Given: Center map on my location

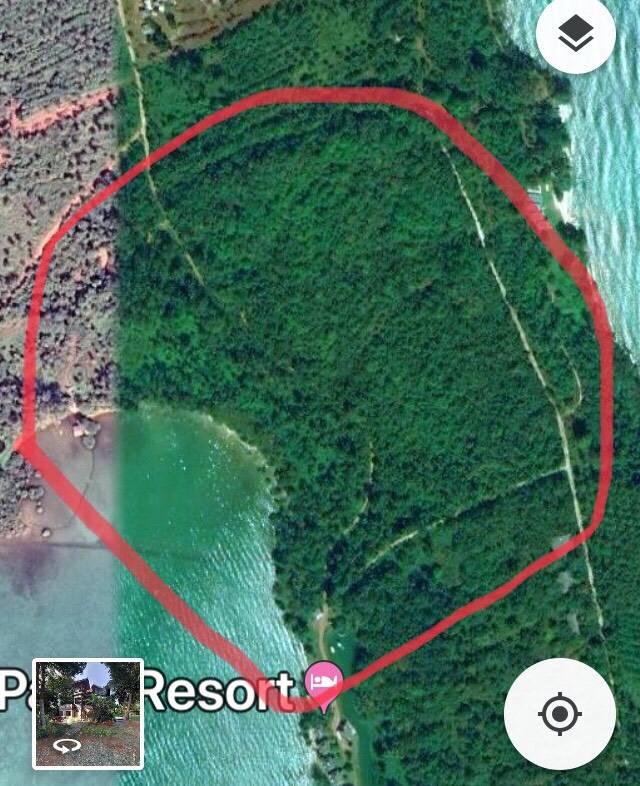Looking at the screenshot, I should (559, 713).
